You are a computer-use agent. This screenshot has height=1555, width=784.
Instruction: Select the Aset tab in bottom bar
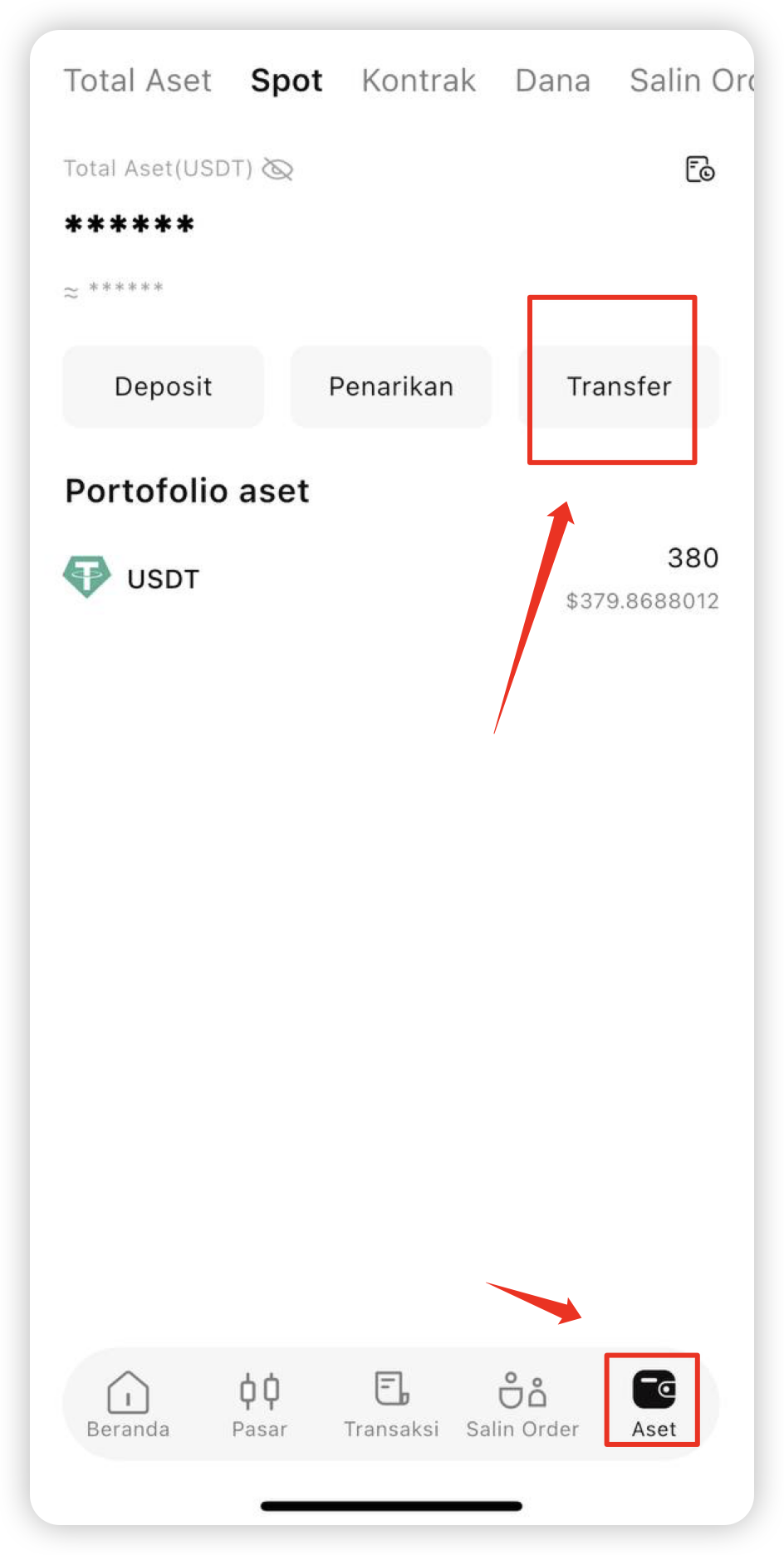point(654,1404)
